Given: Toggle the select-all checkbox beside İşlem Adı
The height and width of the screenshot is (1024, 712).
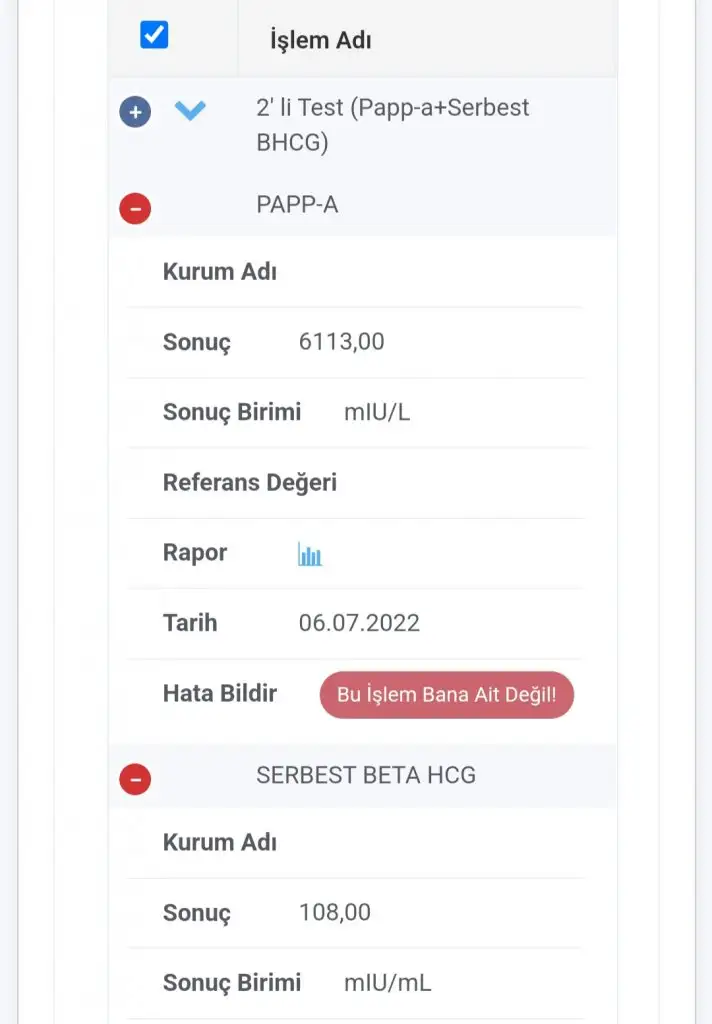Looking at the screenshot, I should tap(154, 36).
